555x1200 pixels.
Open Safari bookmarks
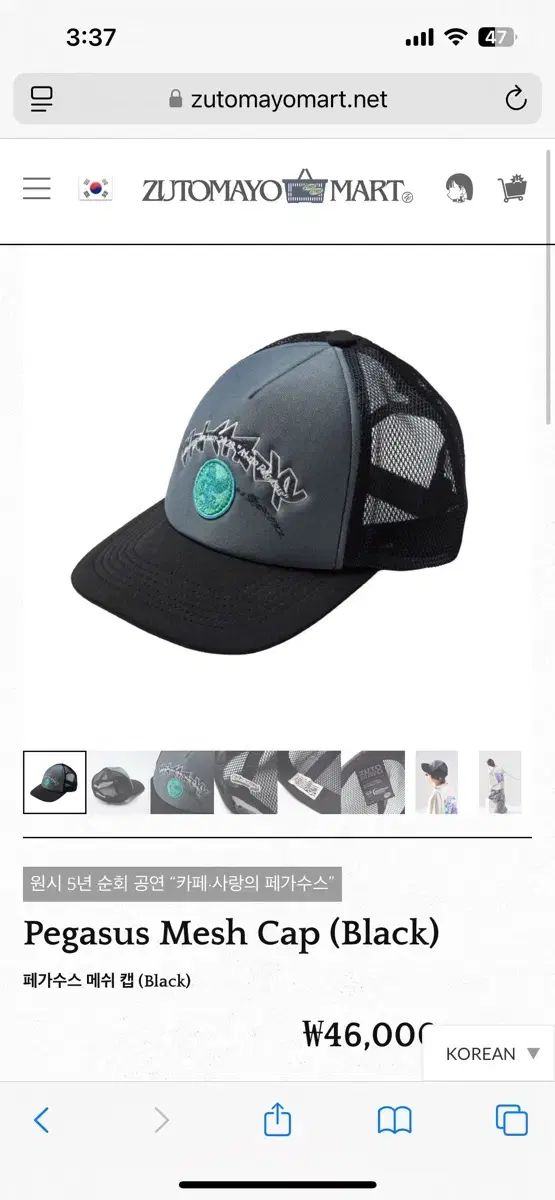(395, 1120)
